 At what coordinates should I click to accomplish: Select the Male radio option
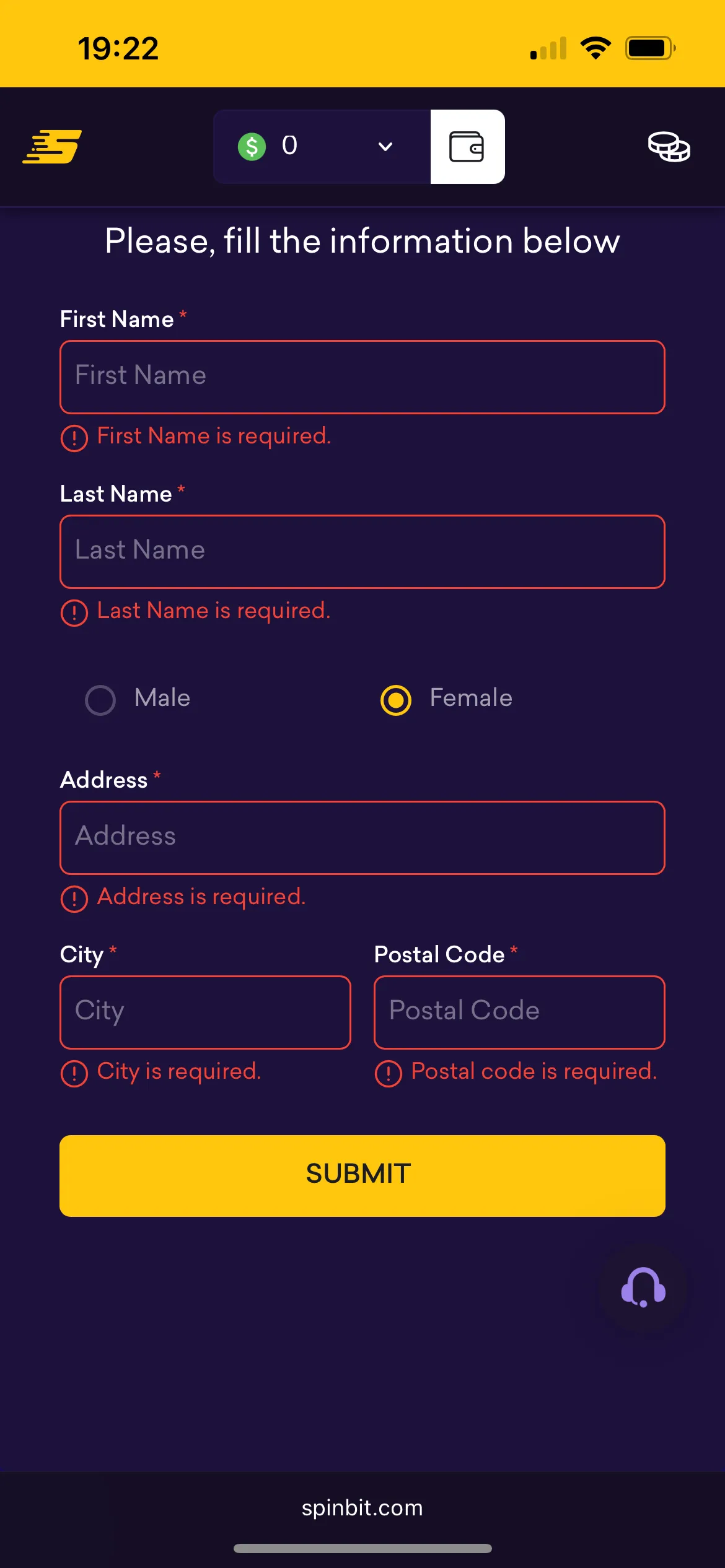tap(100, 700)
